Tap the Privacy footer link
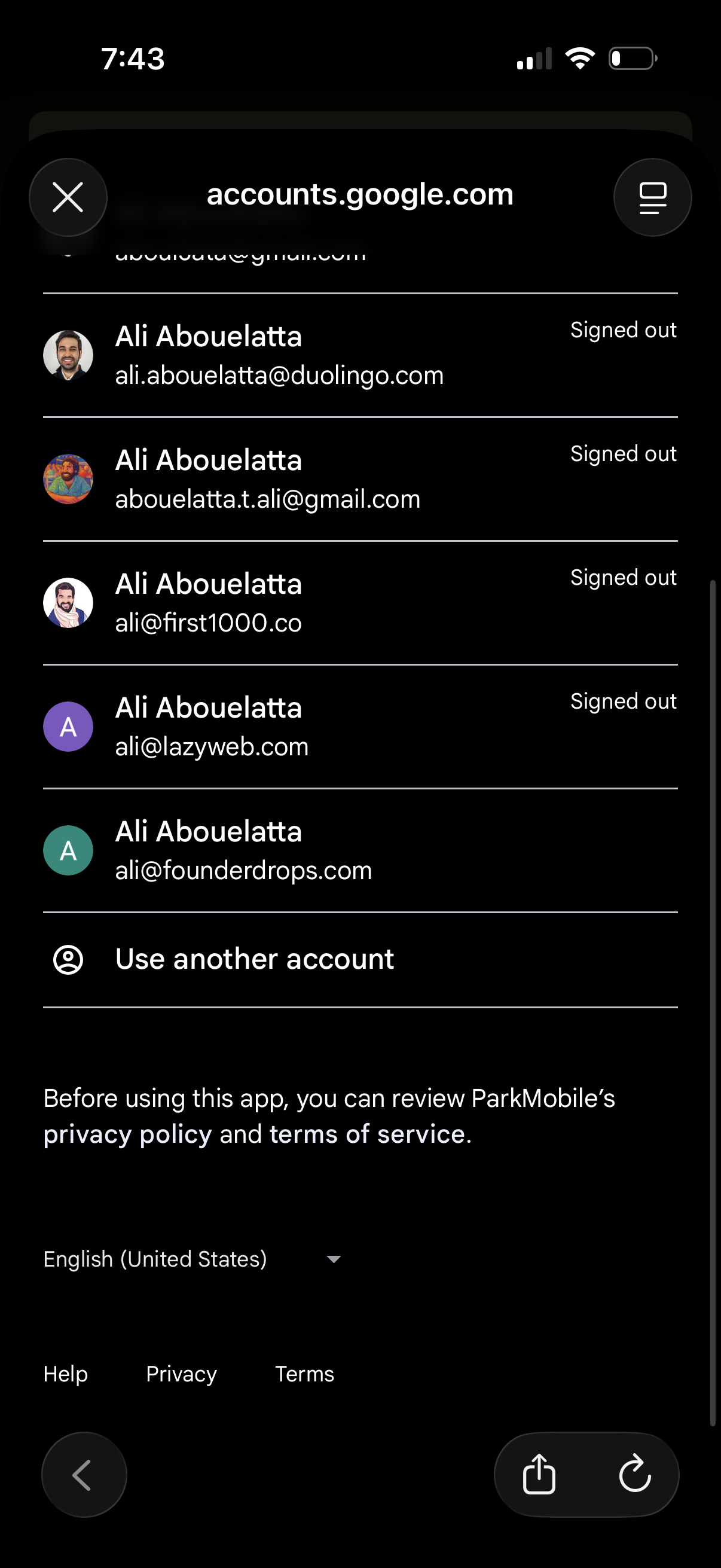 click(180, 1374)
